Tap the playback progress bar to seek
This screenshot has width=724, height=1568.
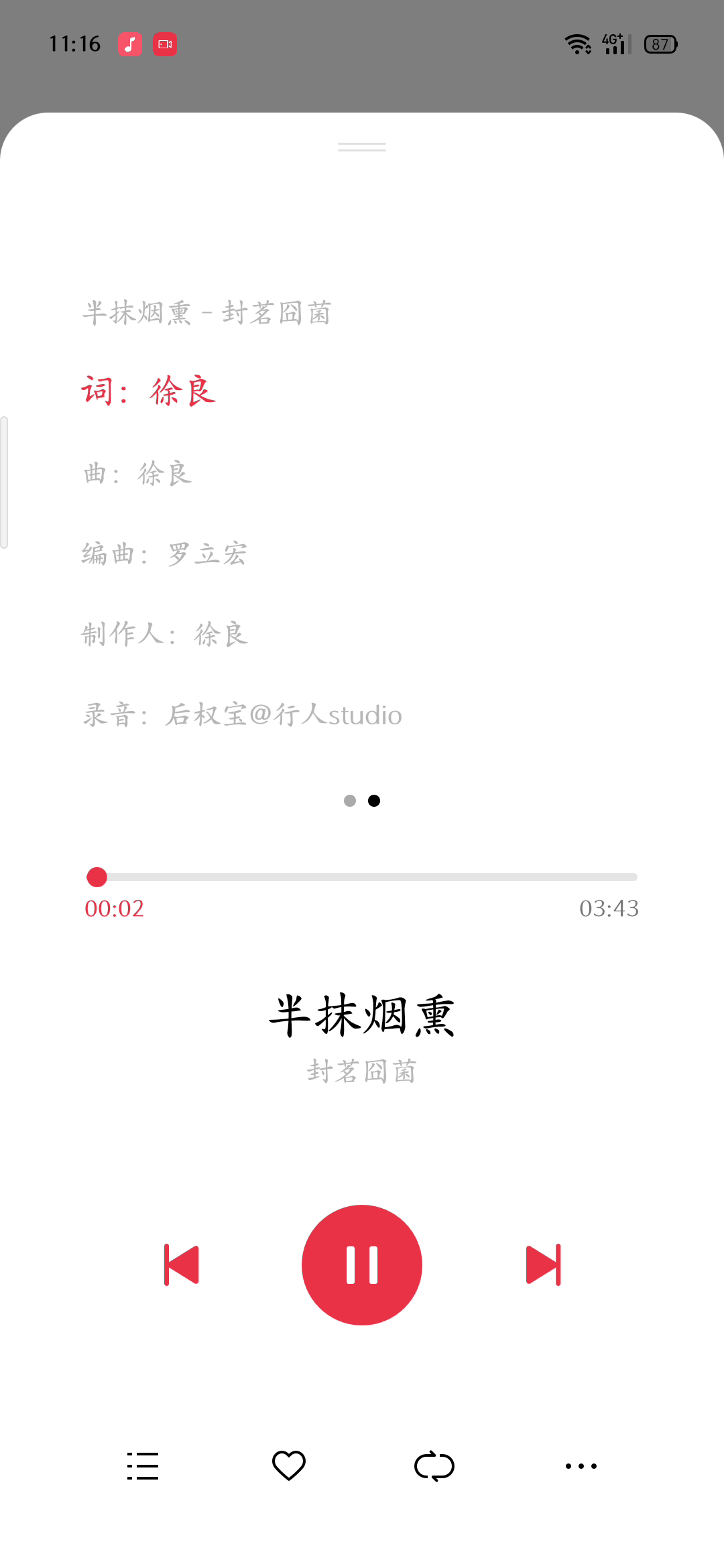tap(362, 876)
